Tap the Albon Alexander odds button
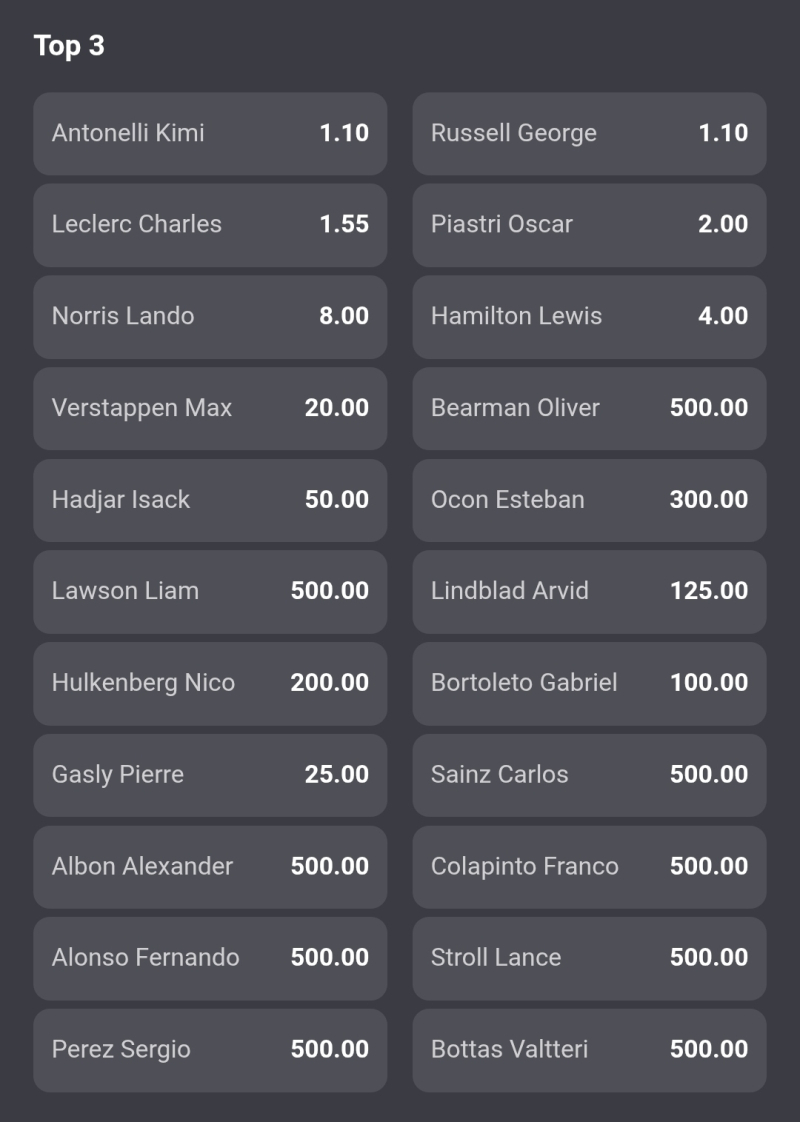800x1122 pixels. (x=210, y=867)
